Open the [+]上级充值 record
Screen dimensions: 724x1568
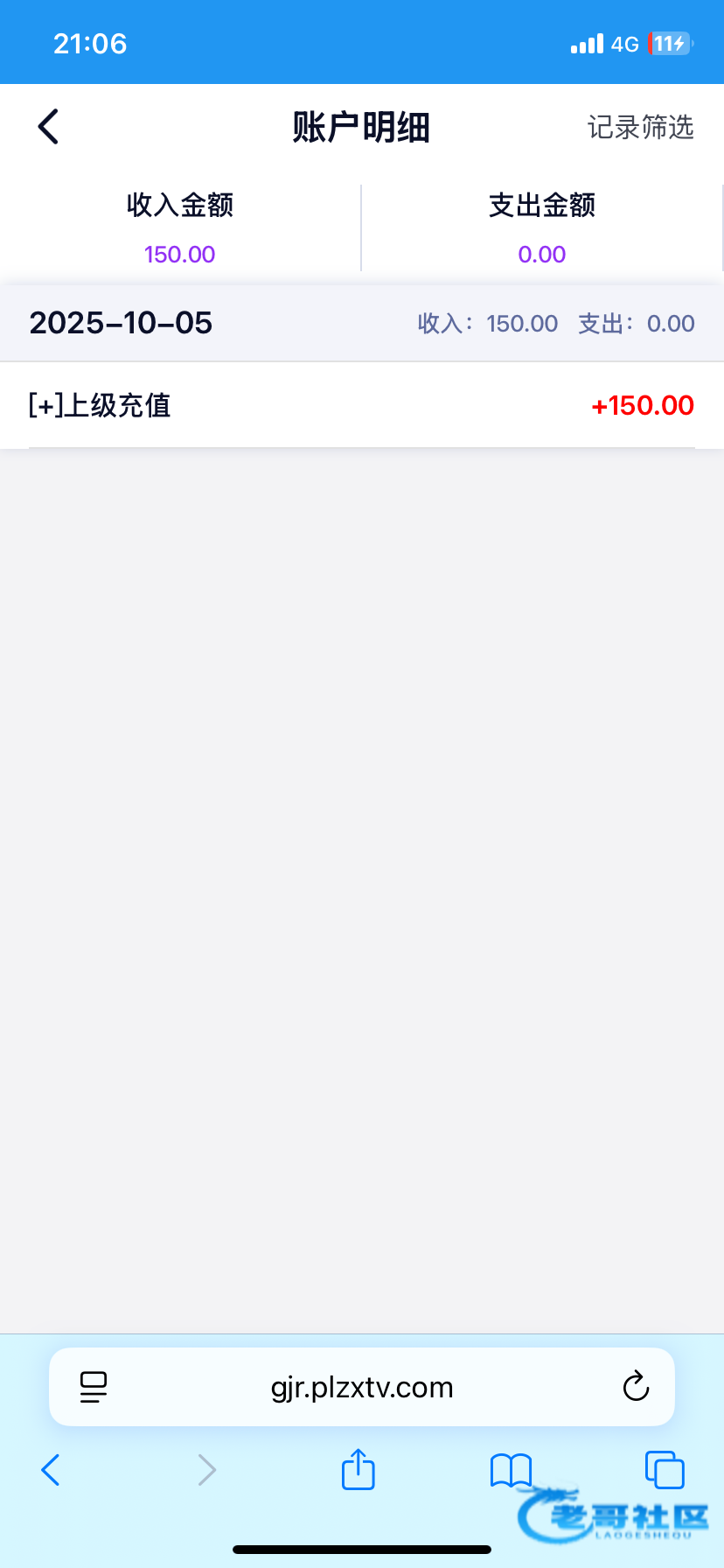click(x=361, y=405)
